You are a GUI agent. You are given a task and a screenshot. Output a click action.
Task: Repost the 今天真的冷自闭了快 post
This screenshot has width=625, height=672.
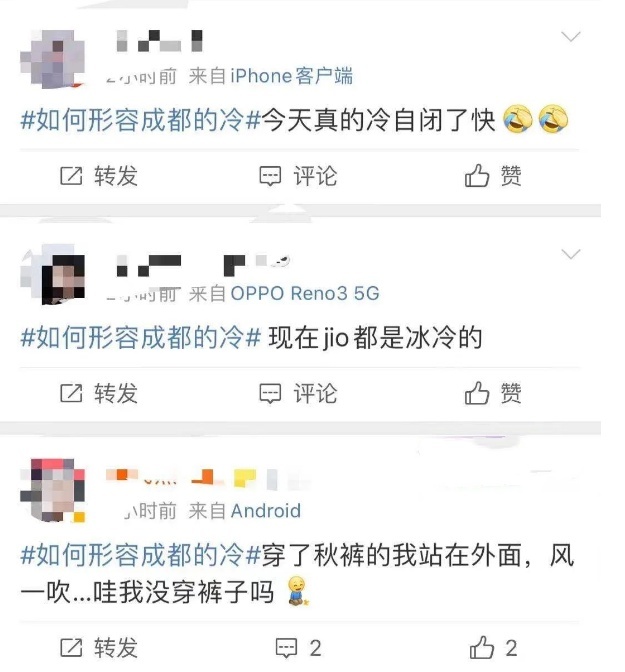(98, 176)
